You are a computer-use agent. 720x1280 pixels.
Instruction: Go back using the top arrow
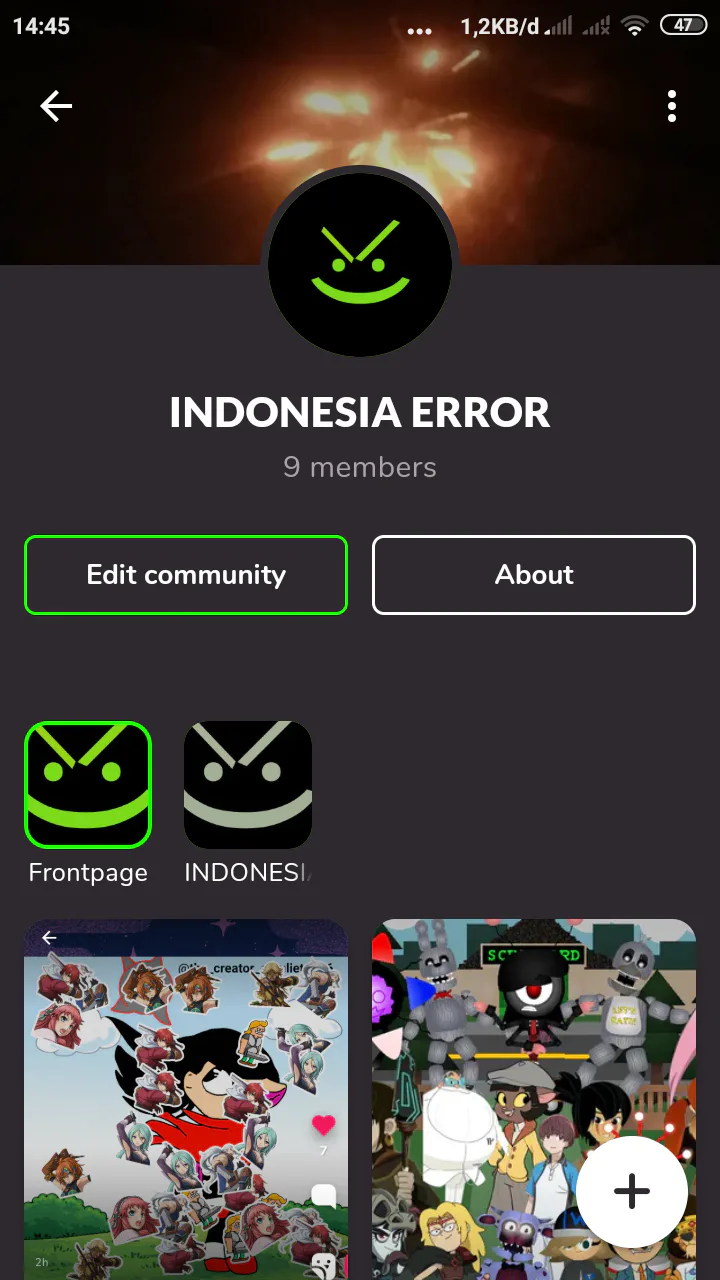tap(56, 106)
